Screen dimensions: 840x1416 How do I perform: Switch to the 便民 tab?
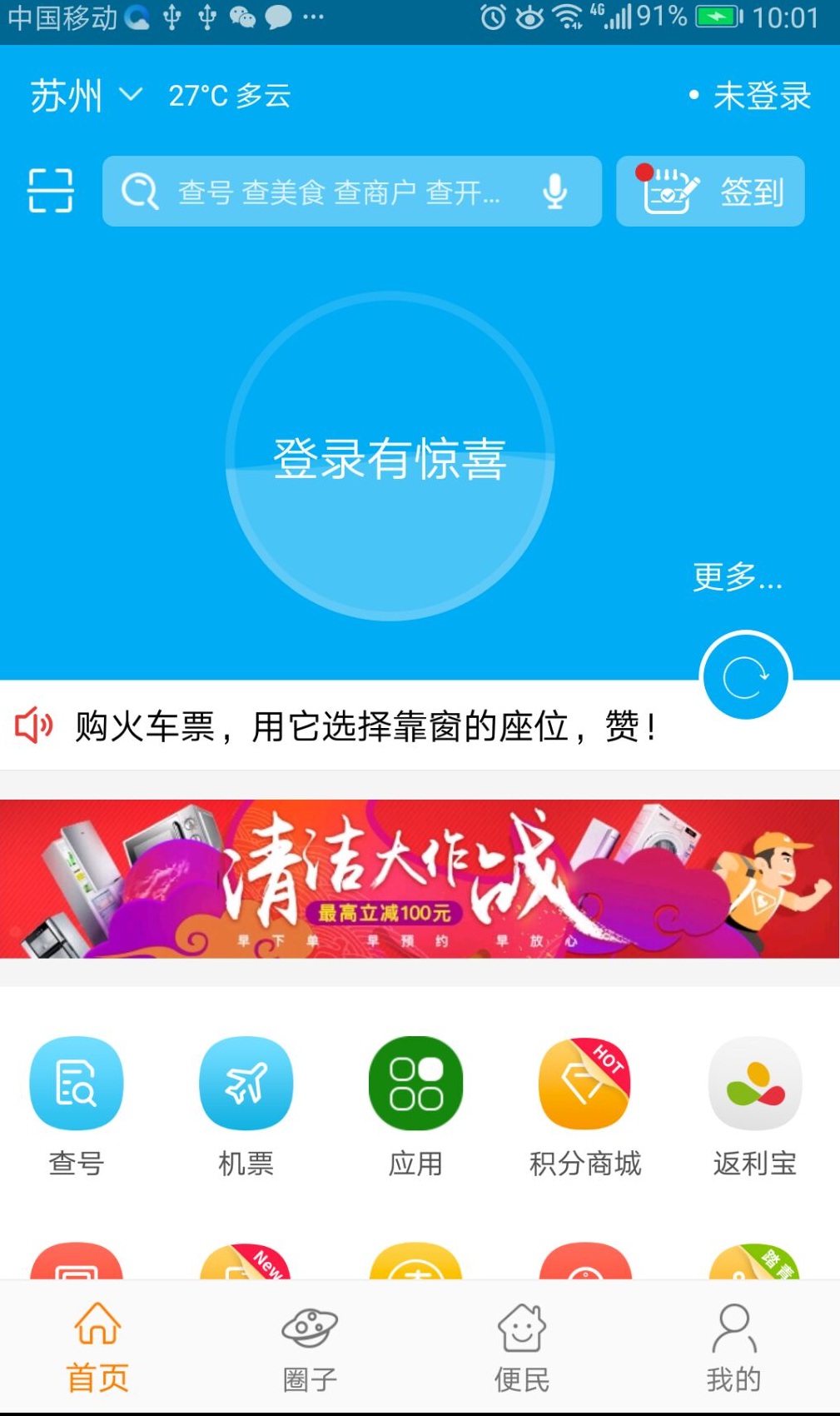coord(522,1348)
